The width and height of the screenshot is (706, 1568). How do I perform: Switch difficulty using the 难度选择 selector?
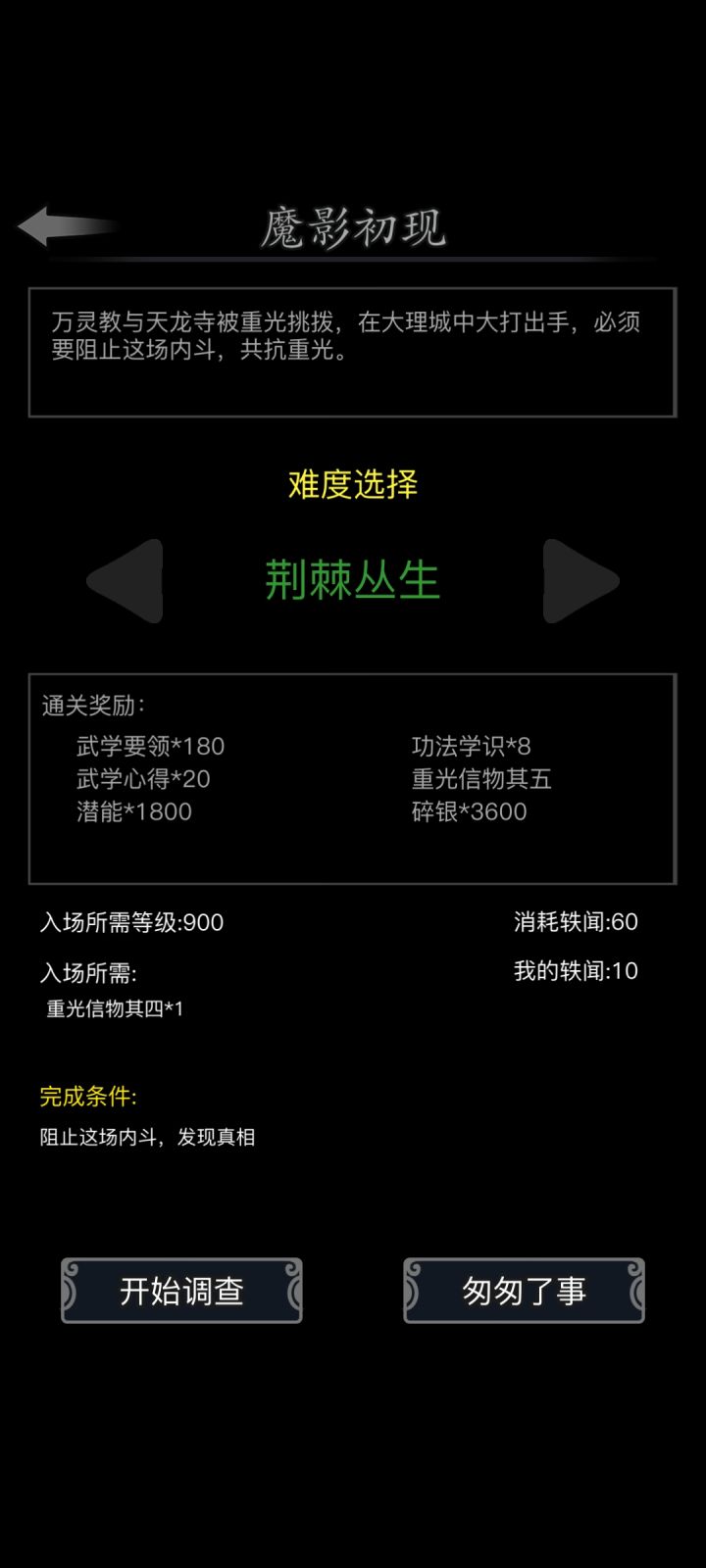[351, 485]
